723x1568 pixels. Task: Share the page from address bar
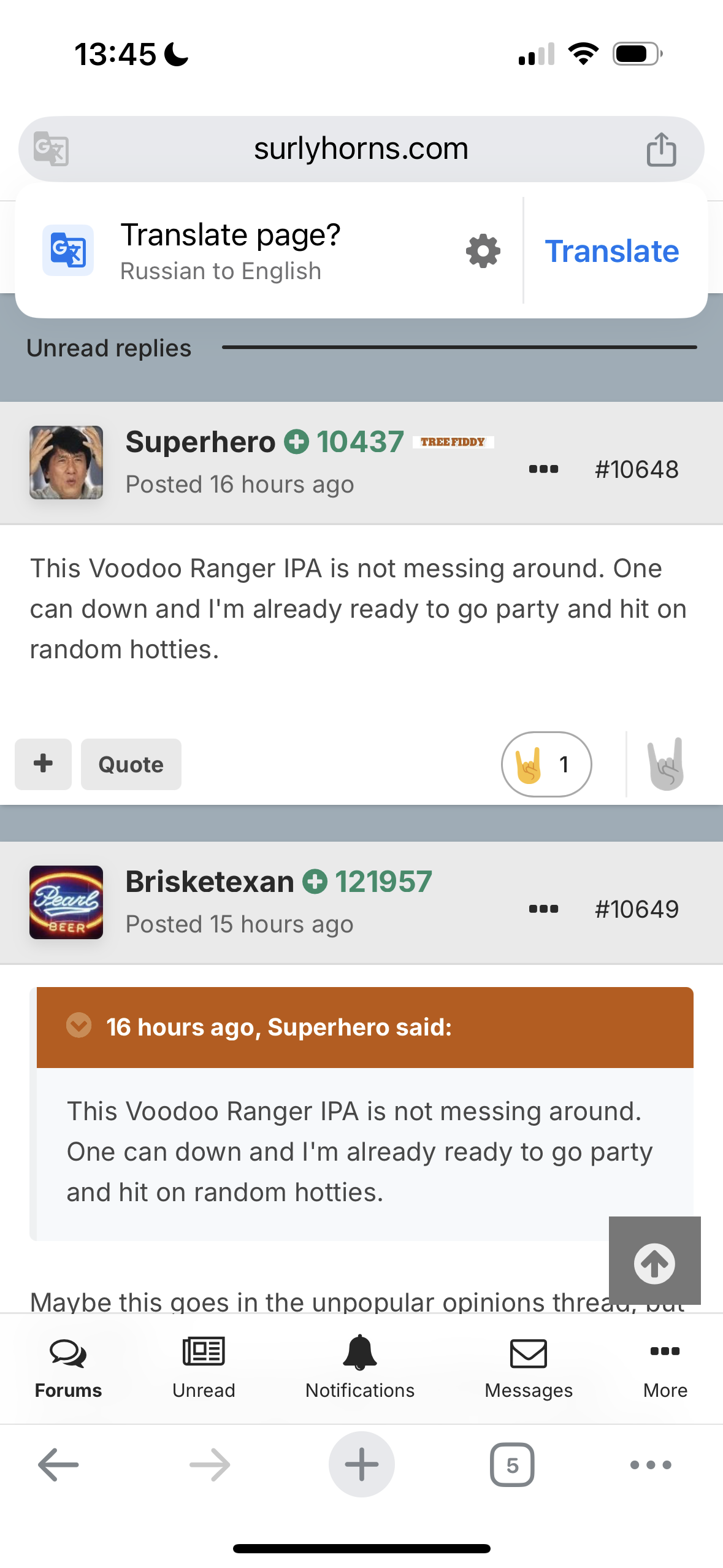661,149
